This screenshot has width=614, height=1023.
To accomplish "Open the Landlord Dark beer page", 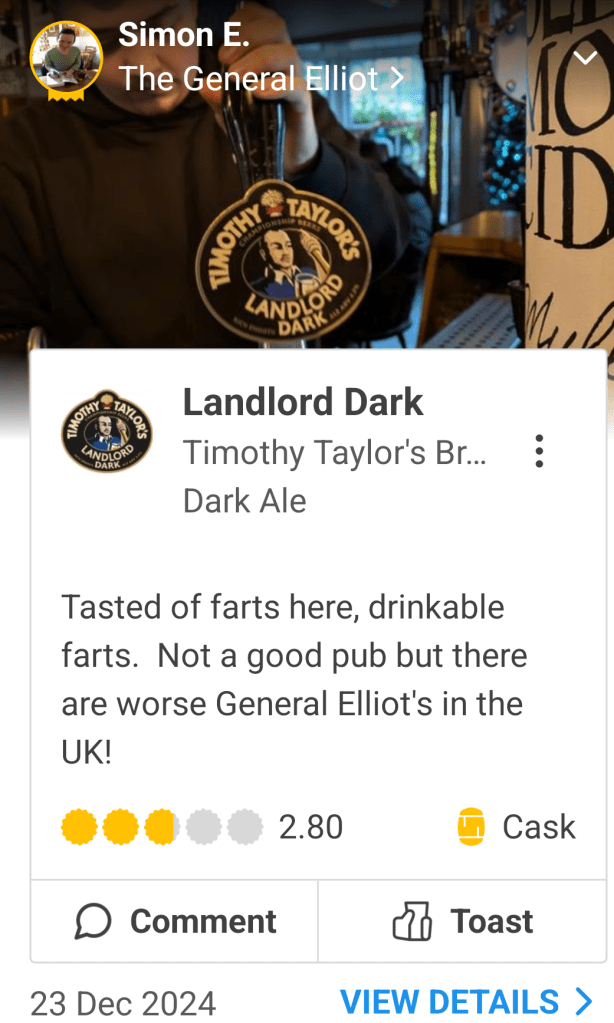I will click(302, 402).
